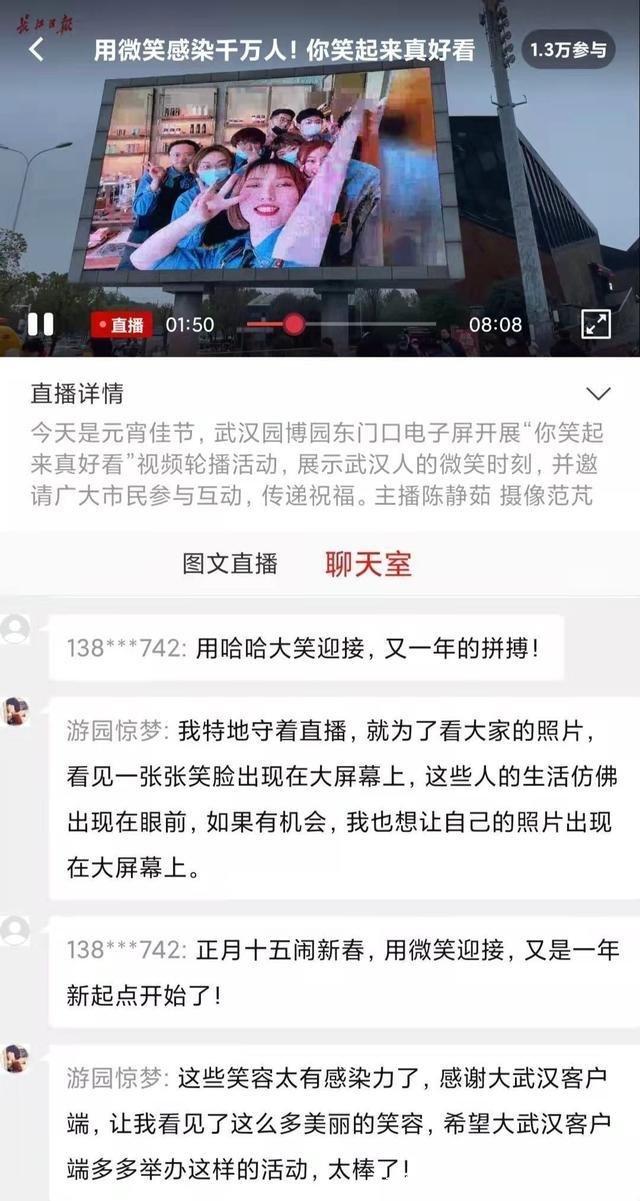
Task: Tap the video progress slider knob
Action: (x=293, y=324)
